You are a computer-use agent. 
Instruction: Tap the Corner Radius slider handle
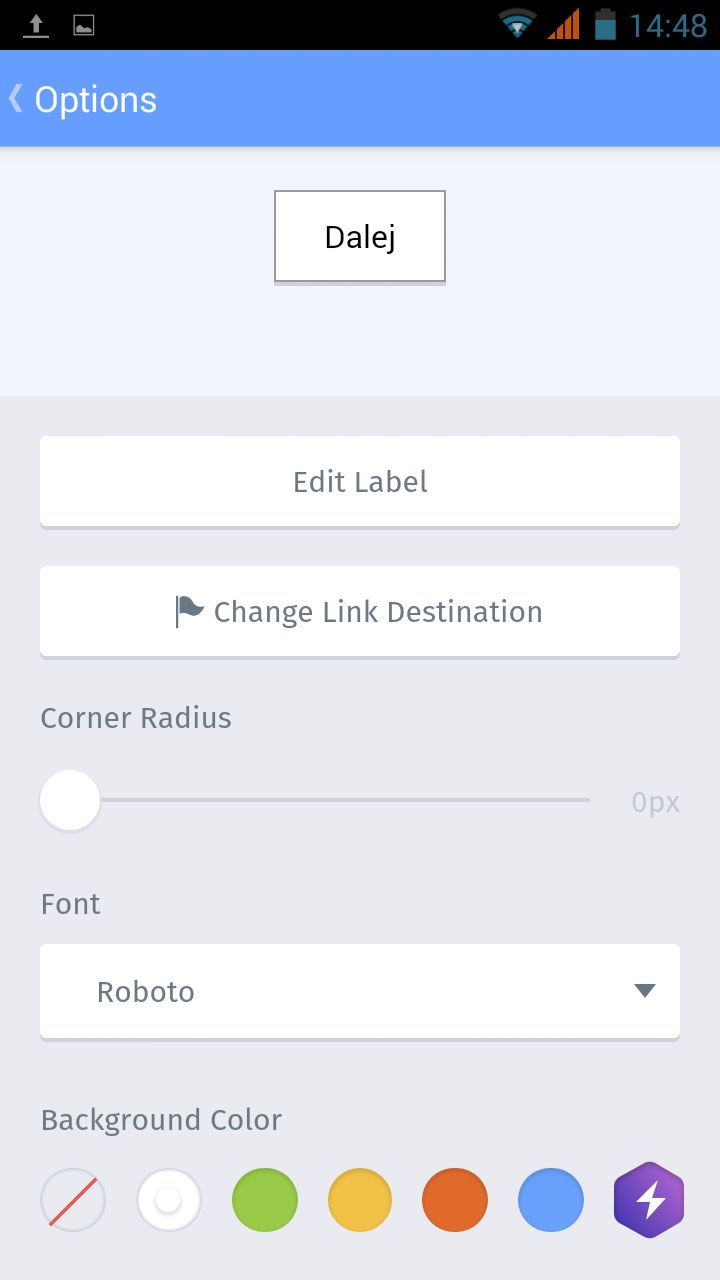[70, 800]
